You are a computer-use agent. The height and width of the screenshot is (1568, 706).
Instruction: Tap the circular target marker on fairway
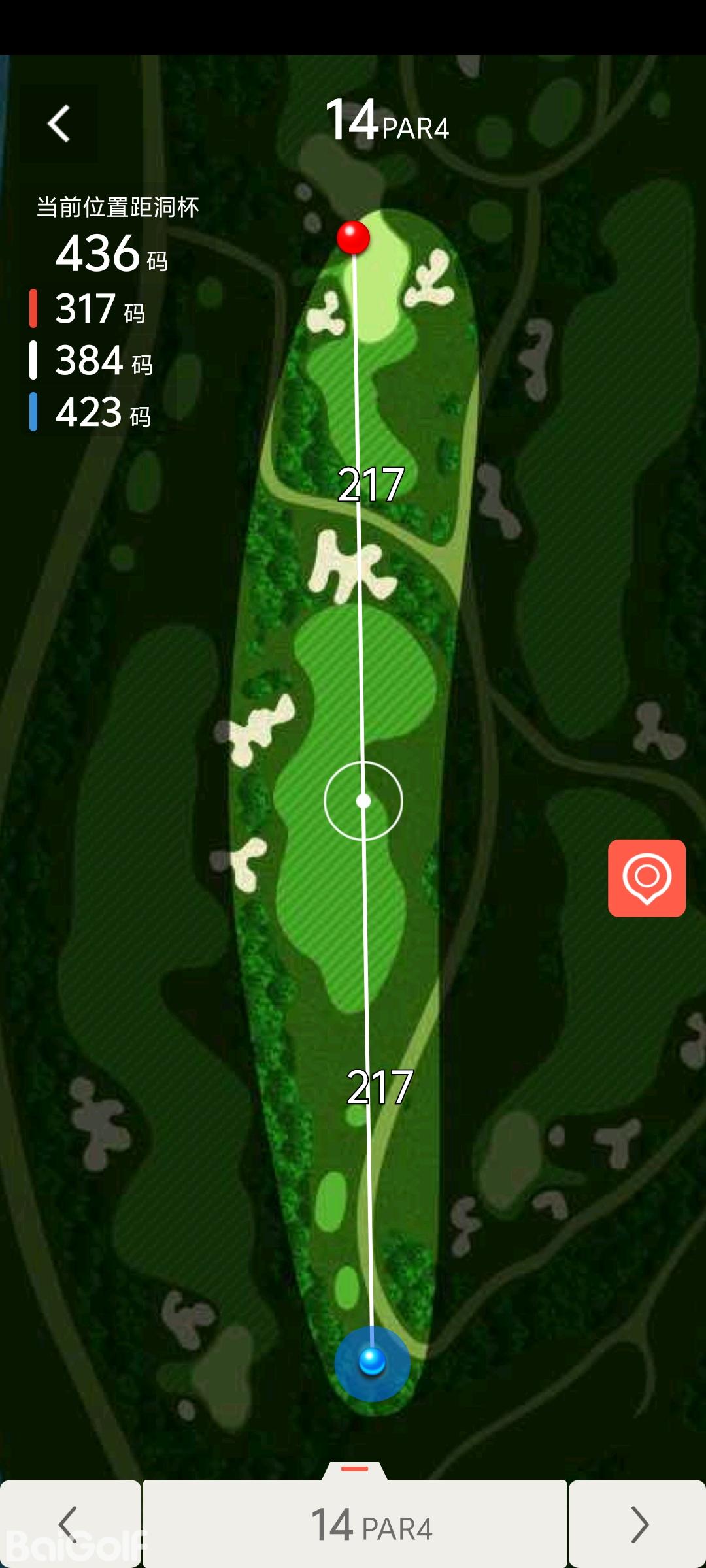coord(363,800)
